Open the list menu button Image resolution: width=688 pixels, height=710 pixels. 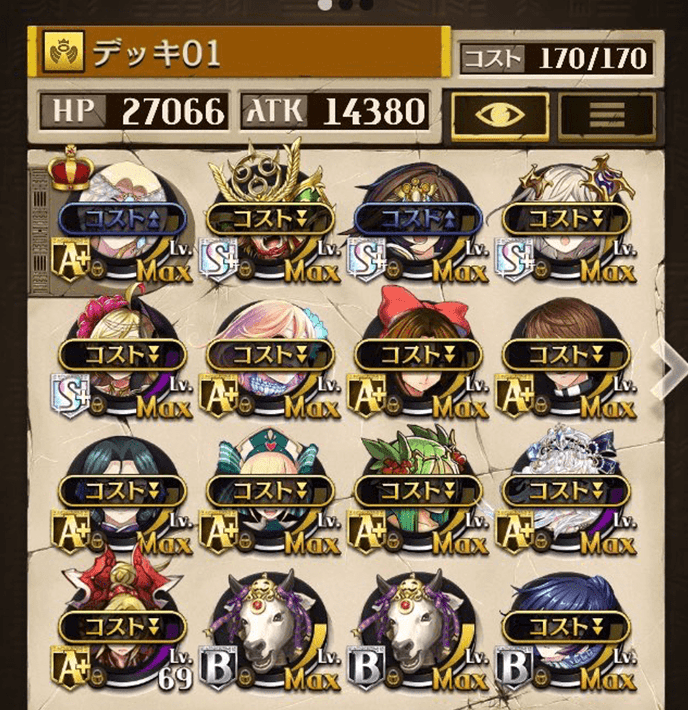click(x=607, y=113)
